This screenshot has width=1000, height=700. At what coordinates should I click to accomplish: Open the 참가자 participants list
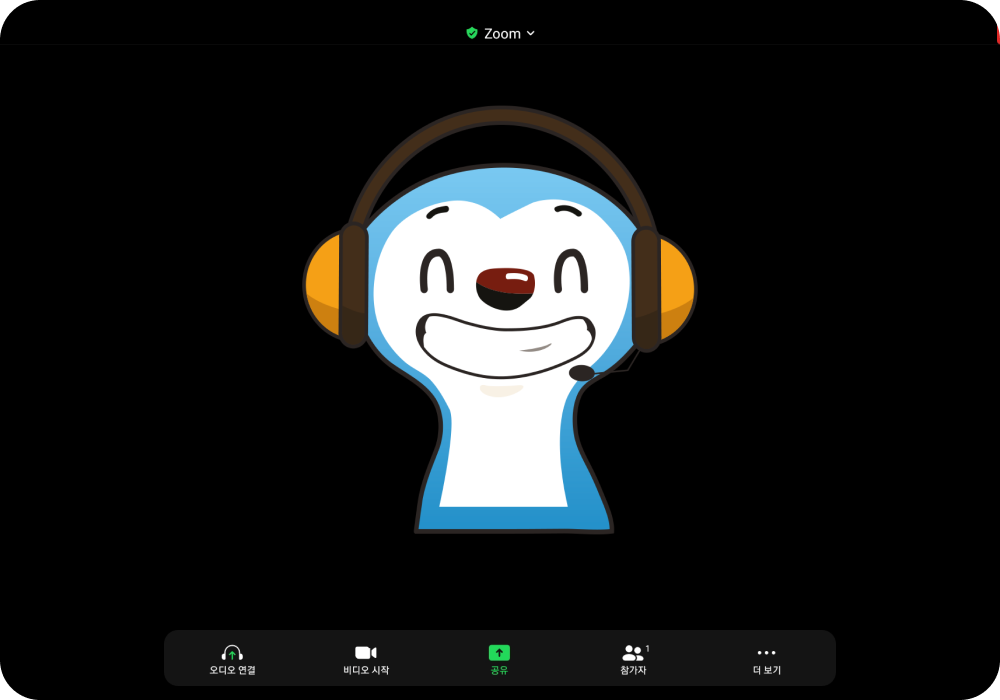tap(633, 658)
